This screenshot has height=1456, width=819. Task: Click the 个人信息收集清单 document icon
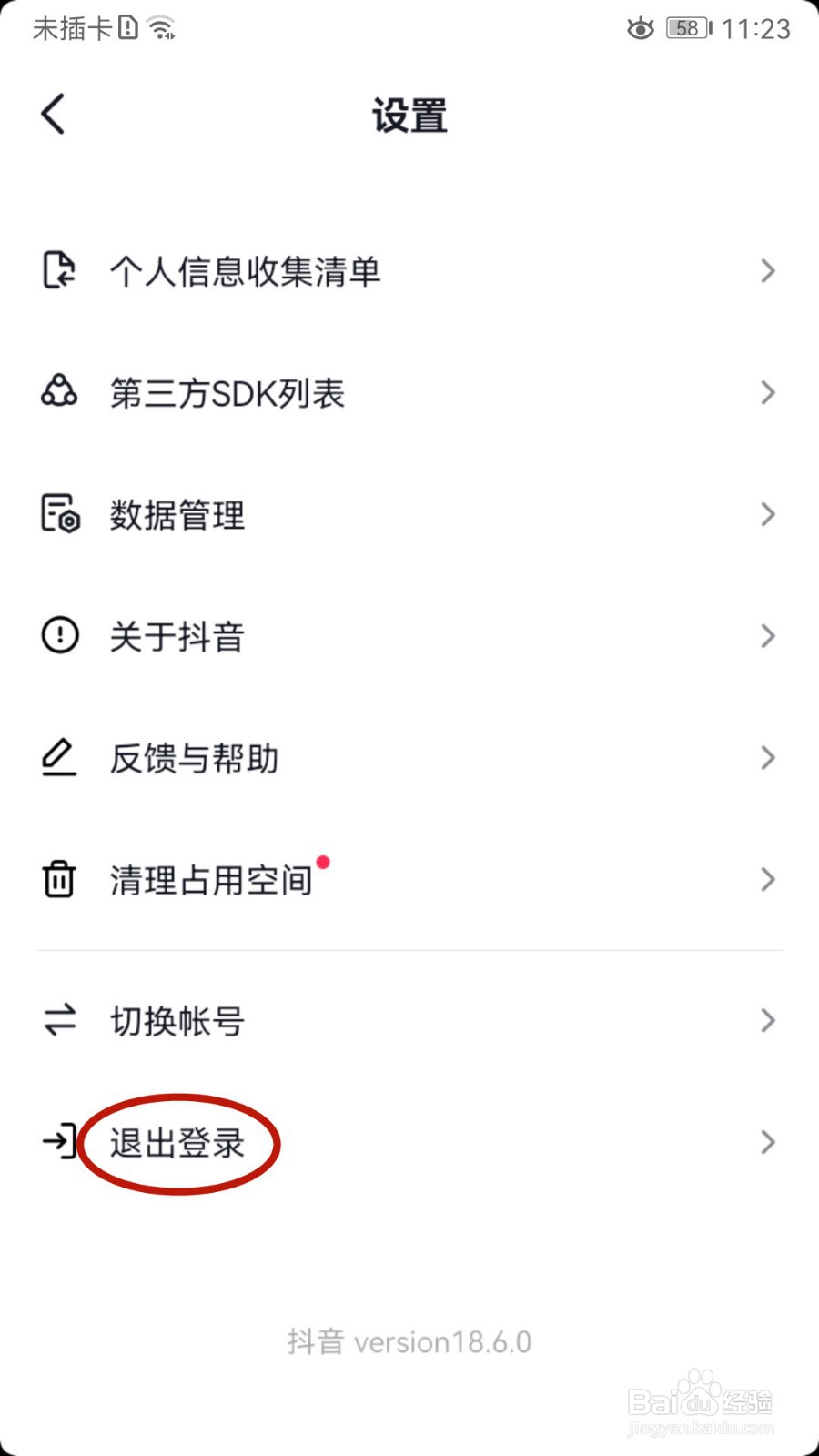click(x=57, y=270)
